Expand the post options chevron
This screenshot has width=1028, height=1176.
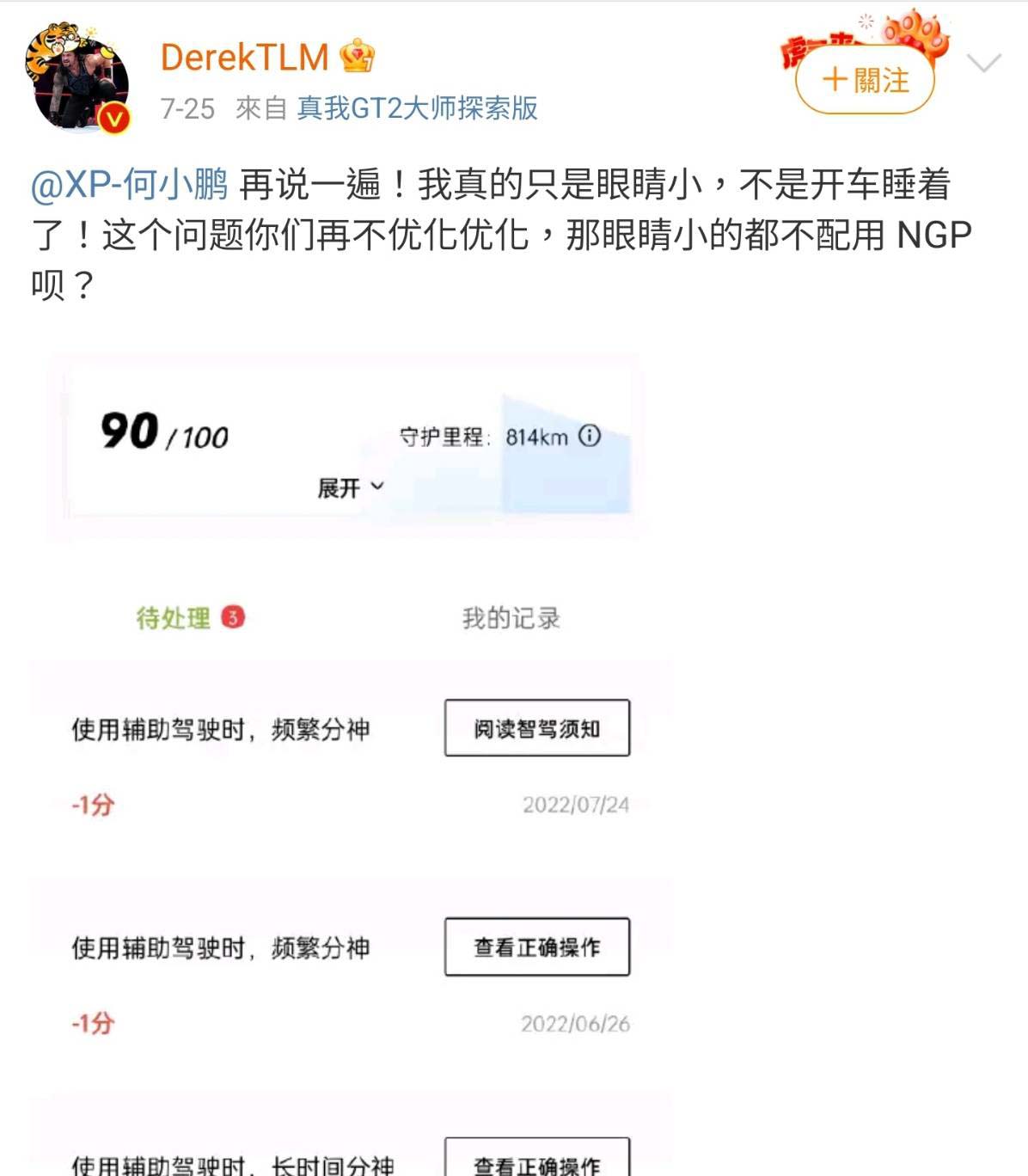point(983,63)
